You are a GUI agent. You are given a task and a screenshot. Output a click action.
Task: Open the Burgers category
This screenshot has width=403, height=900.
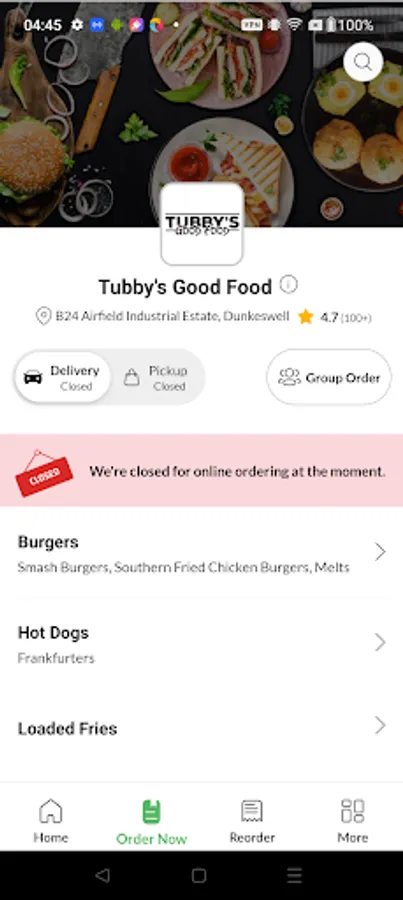(202, 553)
